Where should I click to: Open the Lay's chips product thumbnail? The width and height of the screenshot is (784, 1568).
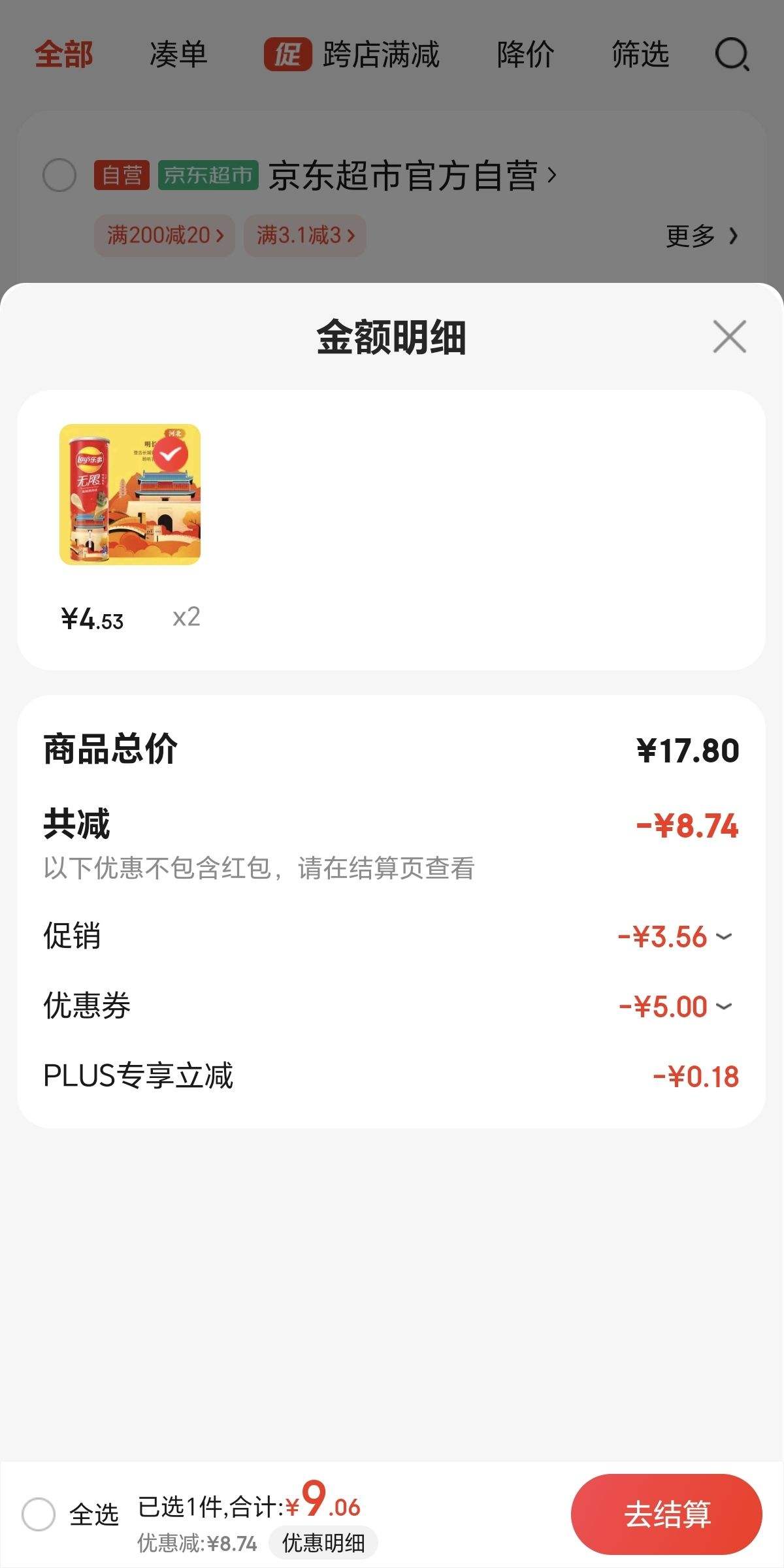(x=130, y=495)
